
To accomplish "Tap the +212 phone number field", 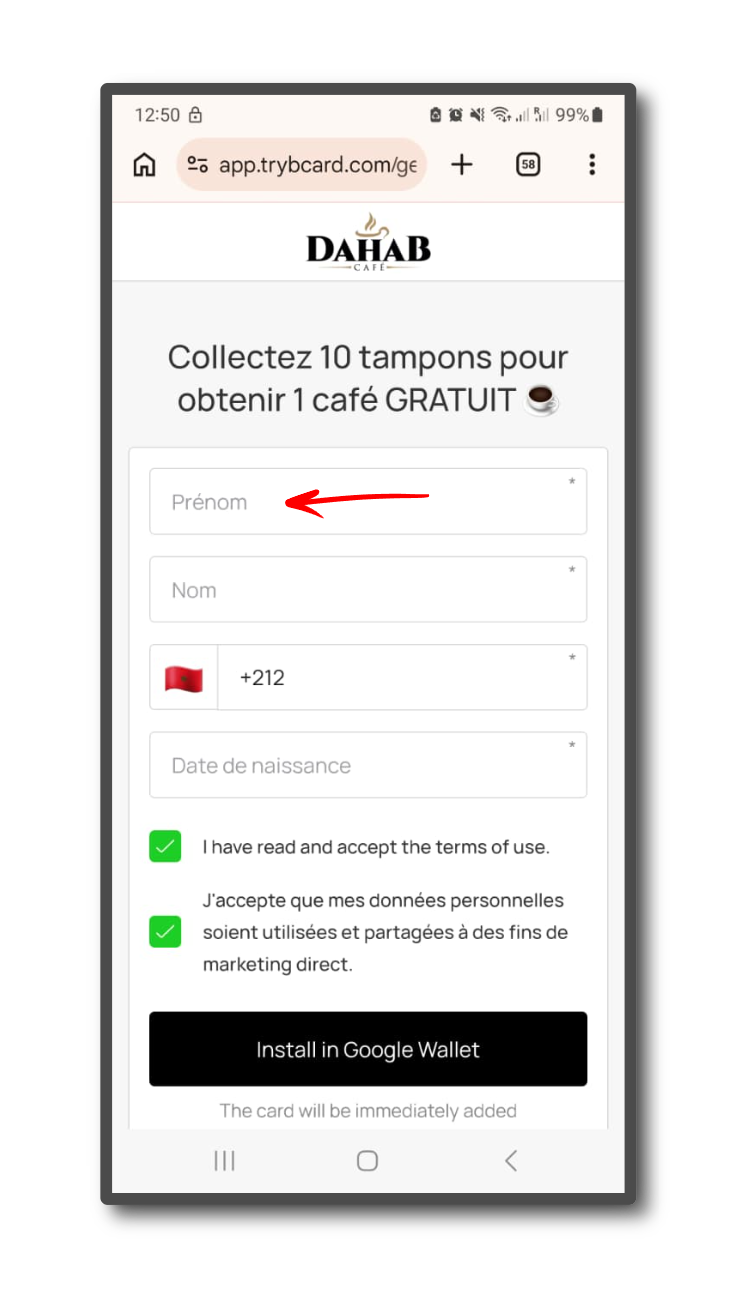I will [400, 678].
